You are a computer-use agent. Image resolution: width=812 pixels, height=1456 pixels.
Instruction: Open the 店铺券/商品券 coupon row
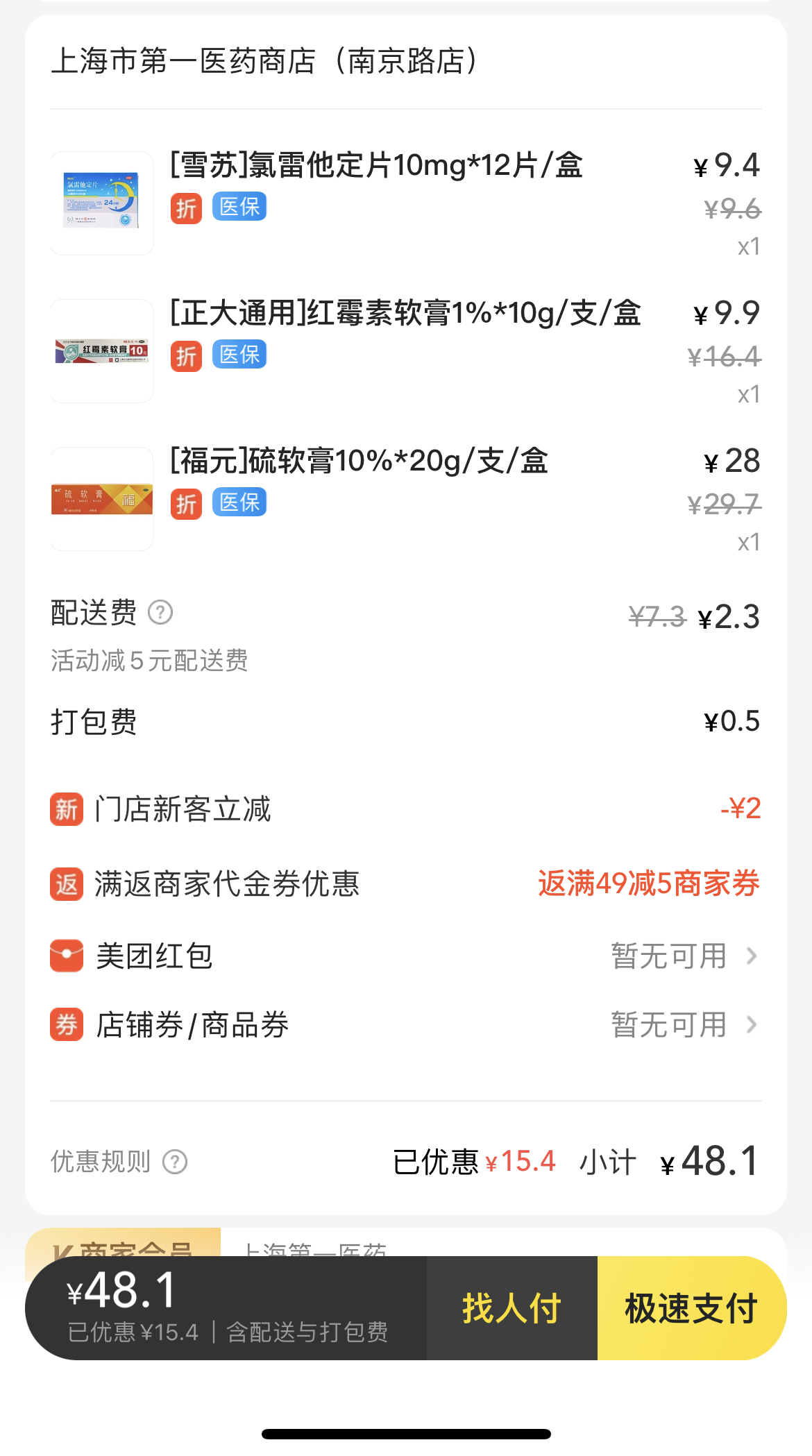[x=405, y=1025]
